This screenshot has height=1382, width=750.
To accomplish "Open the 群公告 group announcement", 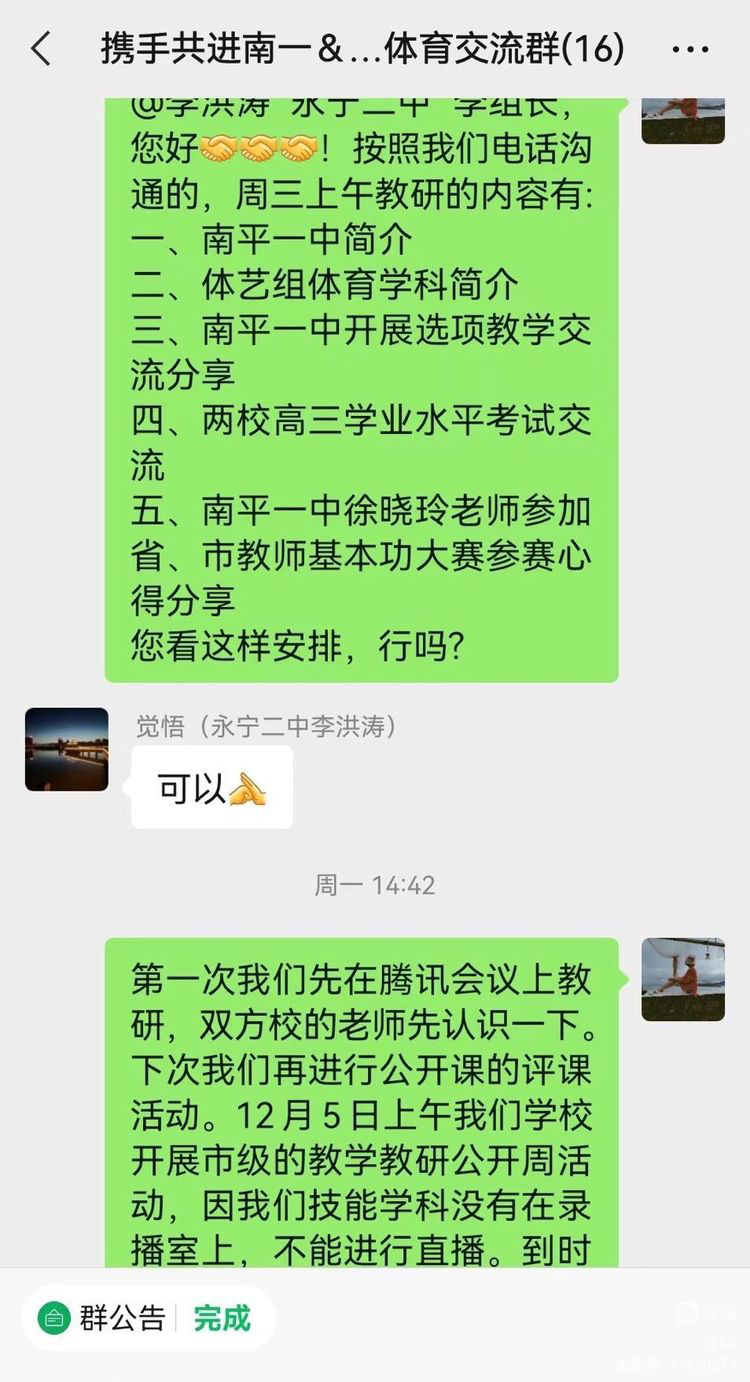I will tap(102, 1318).
